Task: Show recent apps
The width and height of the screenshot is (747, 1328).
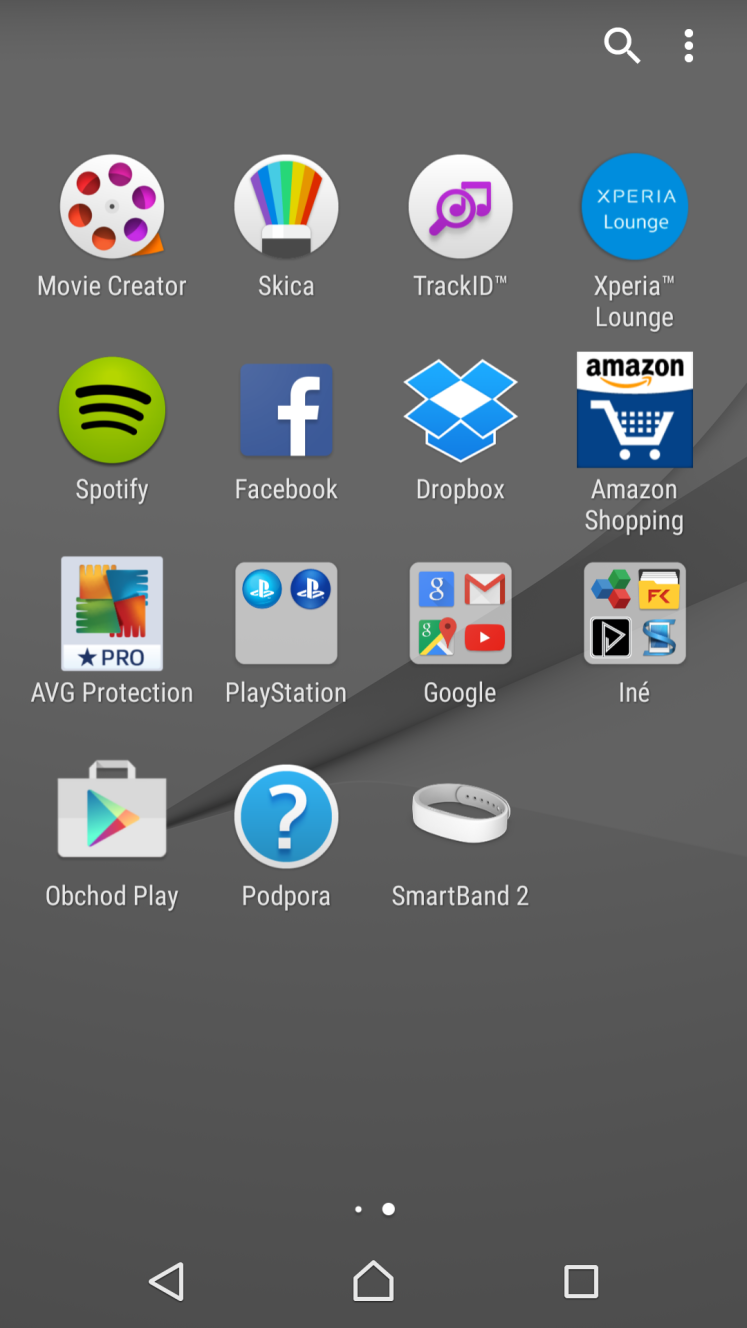Action: (581, 1281)
